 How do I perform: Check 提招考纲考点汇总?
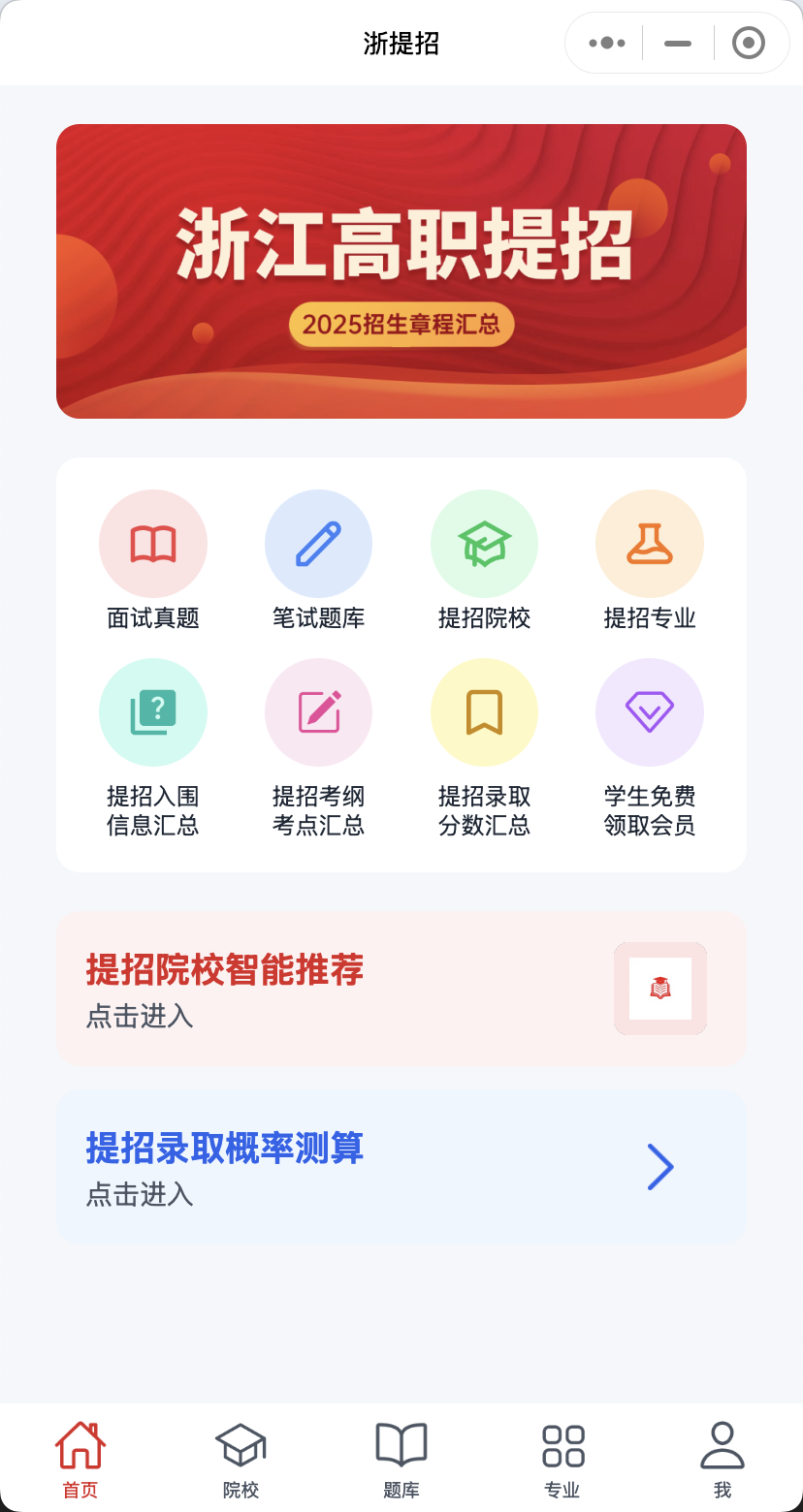pos(319,748)
